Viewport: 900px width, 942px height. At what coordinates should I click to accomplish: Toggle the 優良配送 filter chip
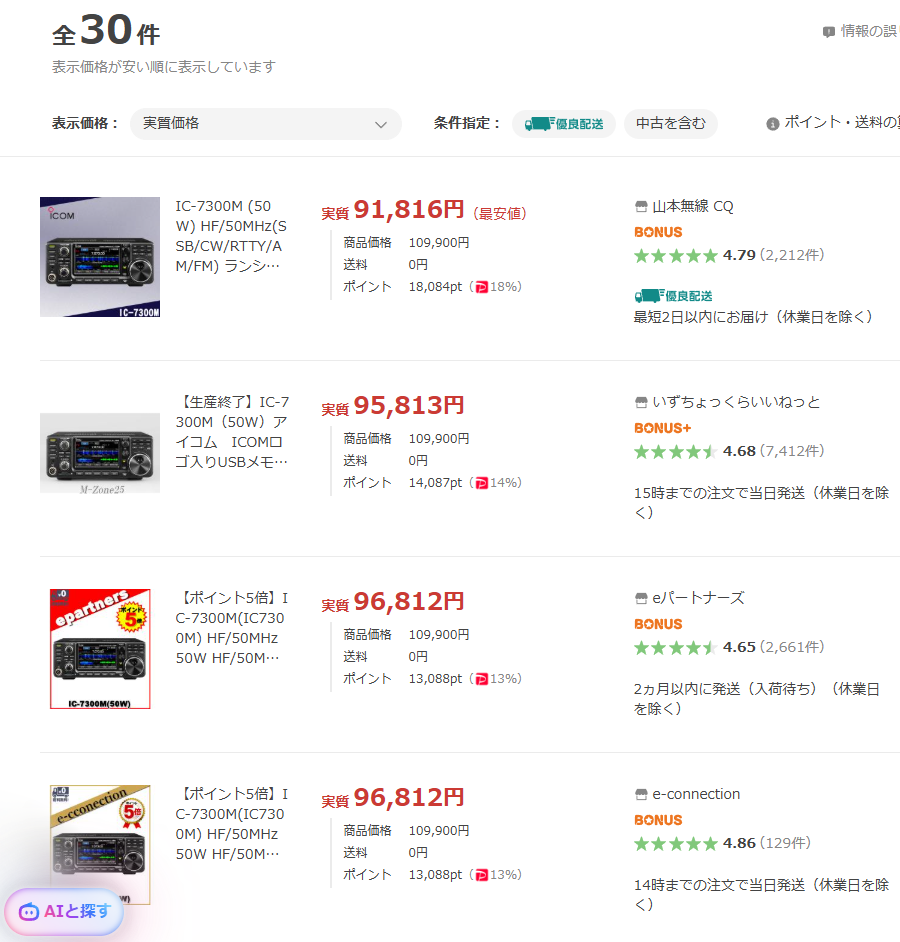click(x=564, y=124)
